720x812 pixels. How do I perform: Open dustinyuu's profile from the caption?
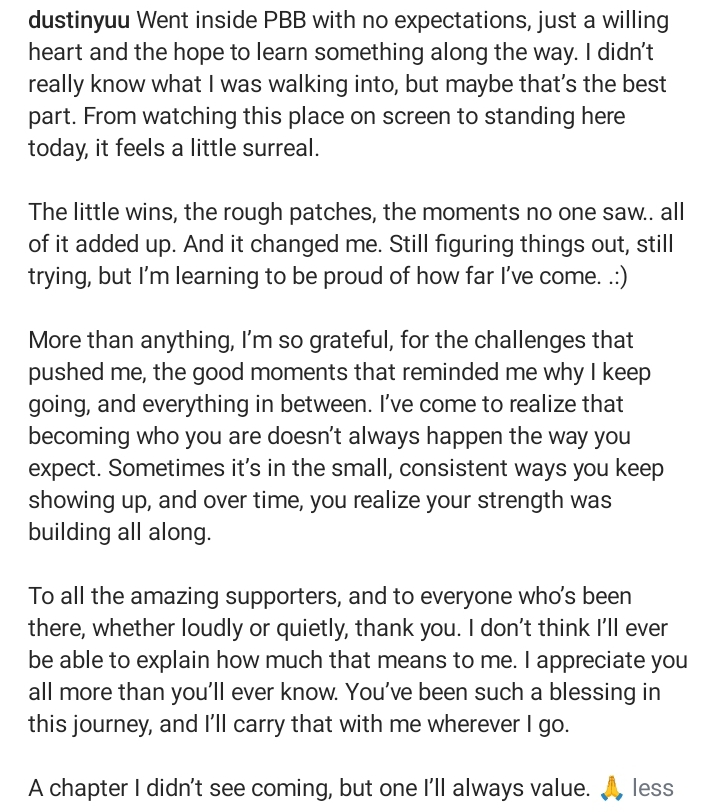(78, 20)
